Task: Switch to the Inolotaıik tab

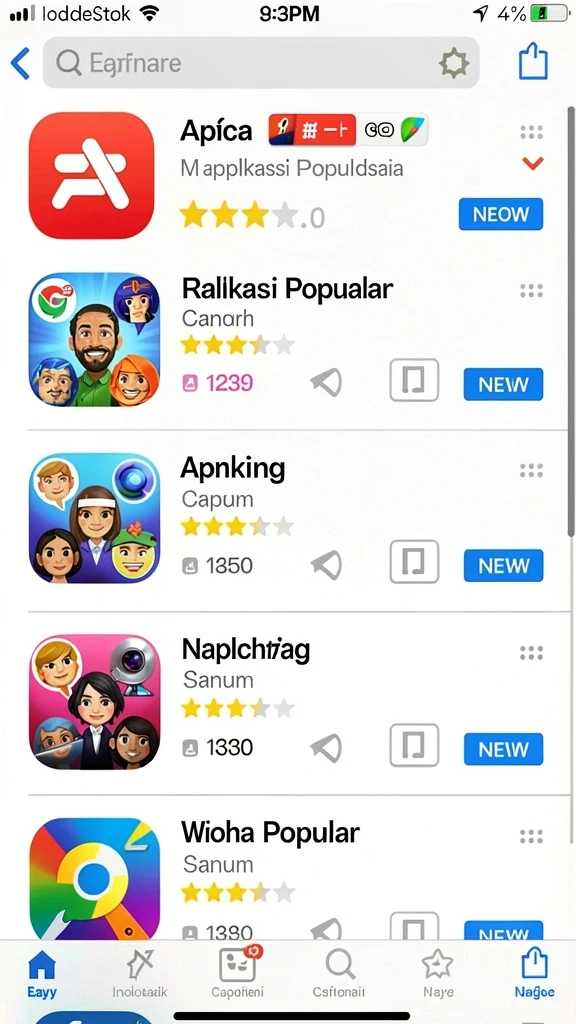Action: tap(140, 973)
